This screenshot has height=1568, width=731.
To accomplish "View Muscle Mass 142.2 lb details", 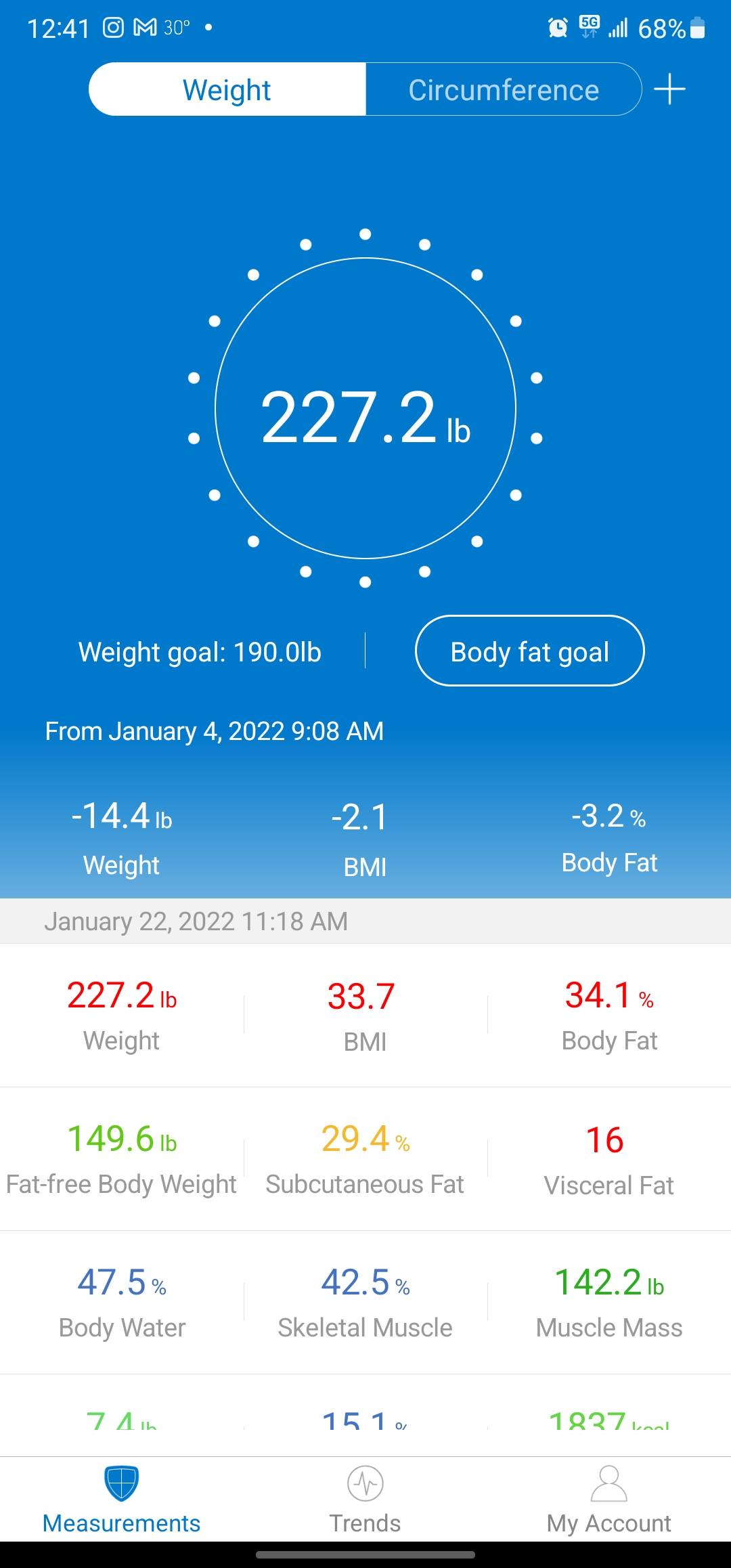I will click(609, 1303).
